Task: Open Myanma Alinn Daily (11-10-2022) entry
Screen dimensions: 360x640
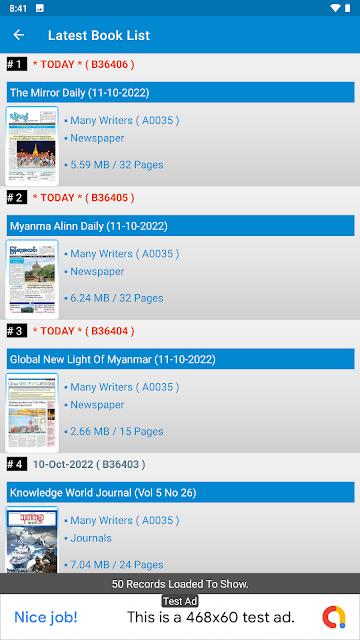Action: [180, 226]
